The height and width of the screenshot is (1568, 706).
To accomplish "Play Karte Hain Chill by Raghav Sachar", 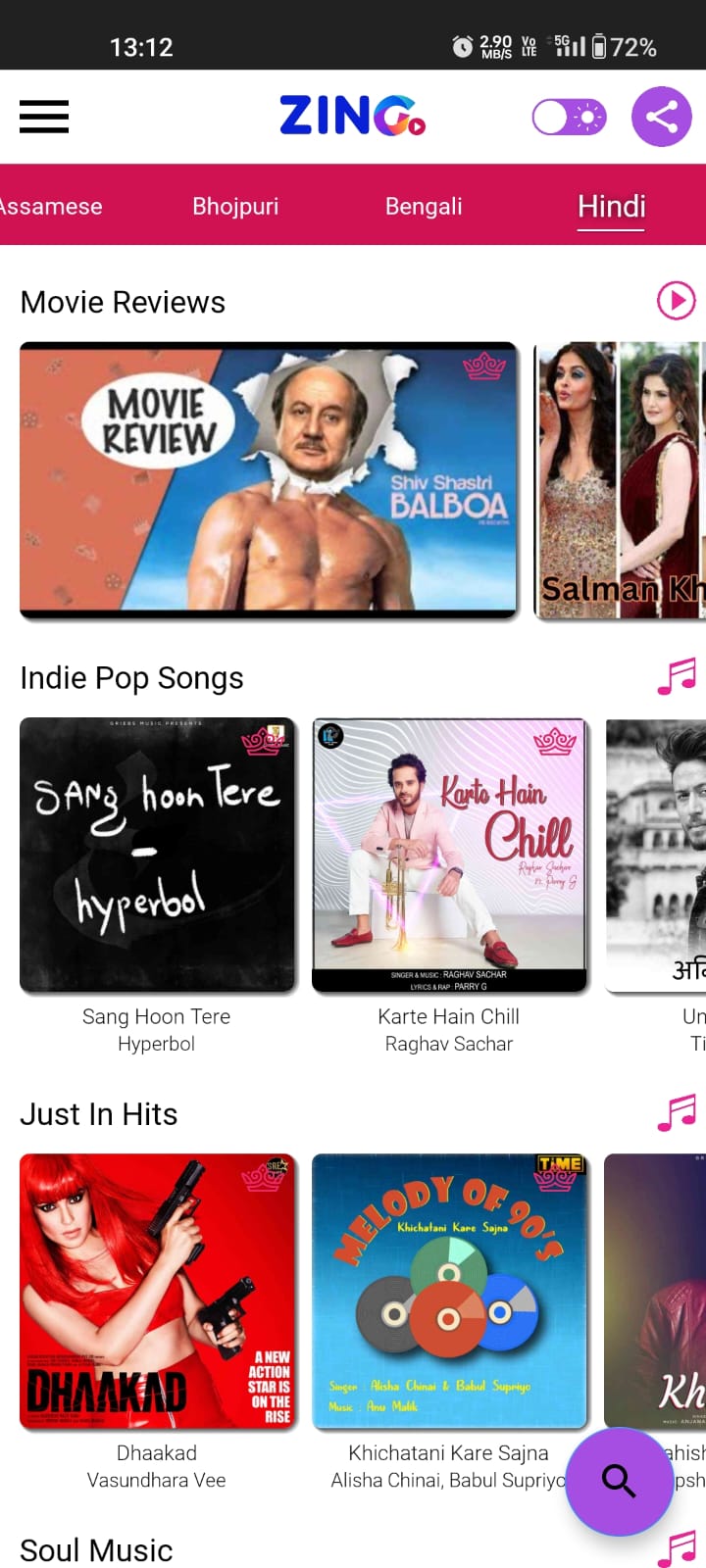I will (x=449, y=855).
